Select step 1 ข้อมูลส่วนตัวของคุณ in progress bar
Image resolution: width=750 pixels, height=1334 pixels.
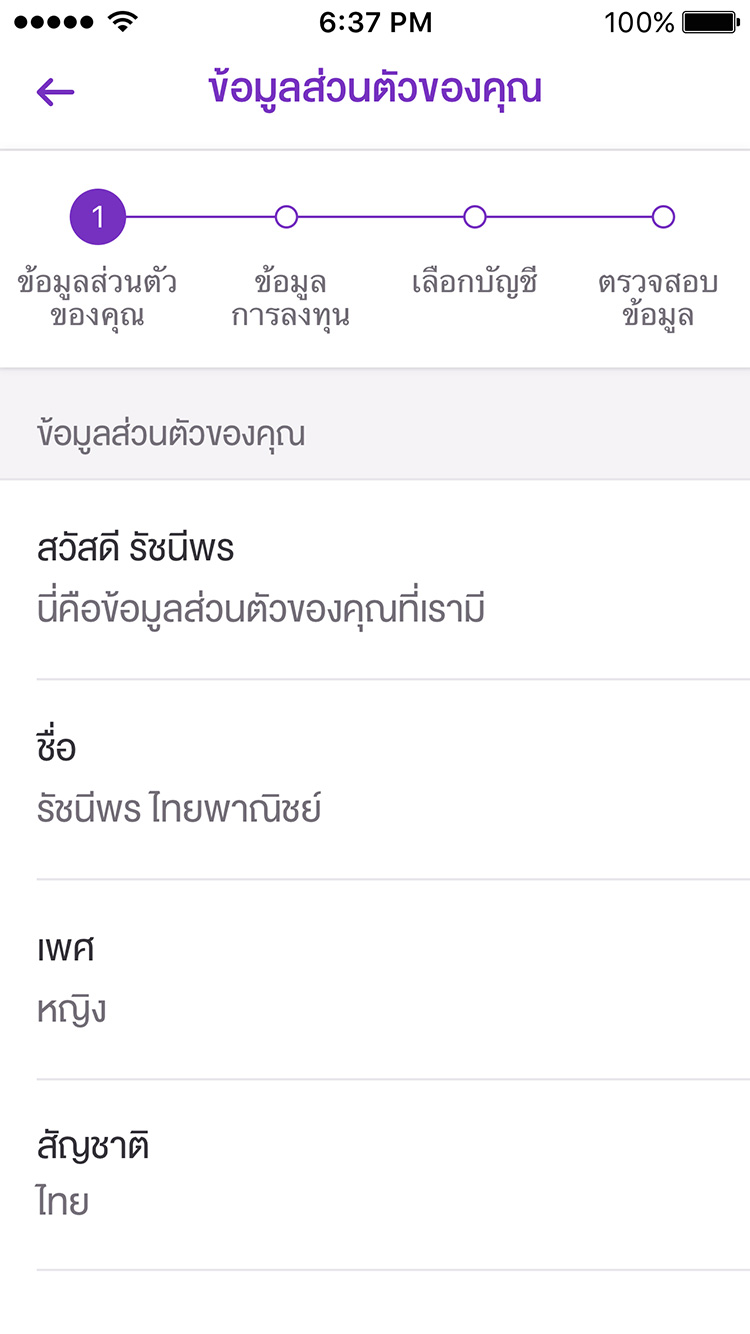97,217
